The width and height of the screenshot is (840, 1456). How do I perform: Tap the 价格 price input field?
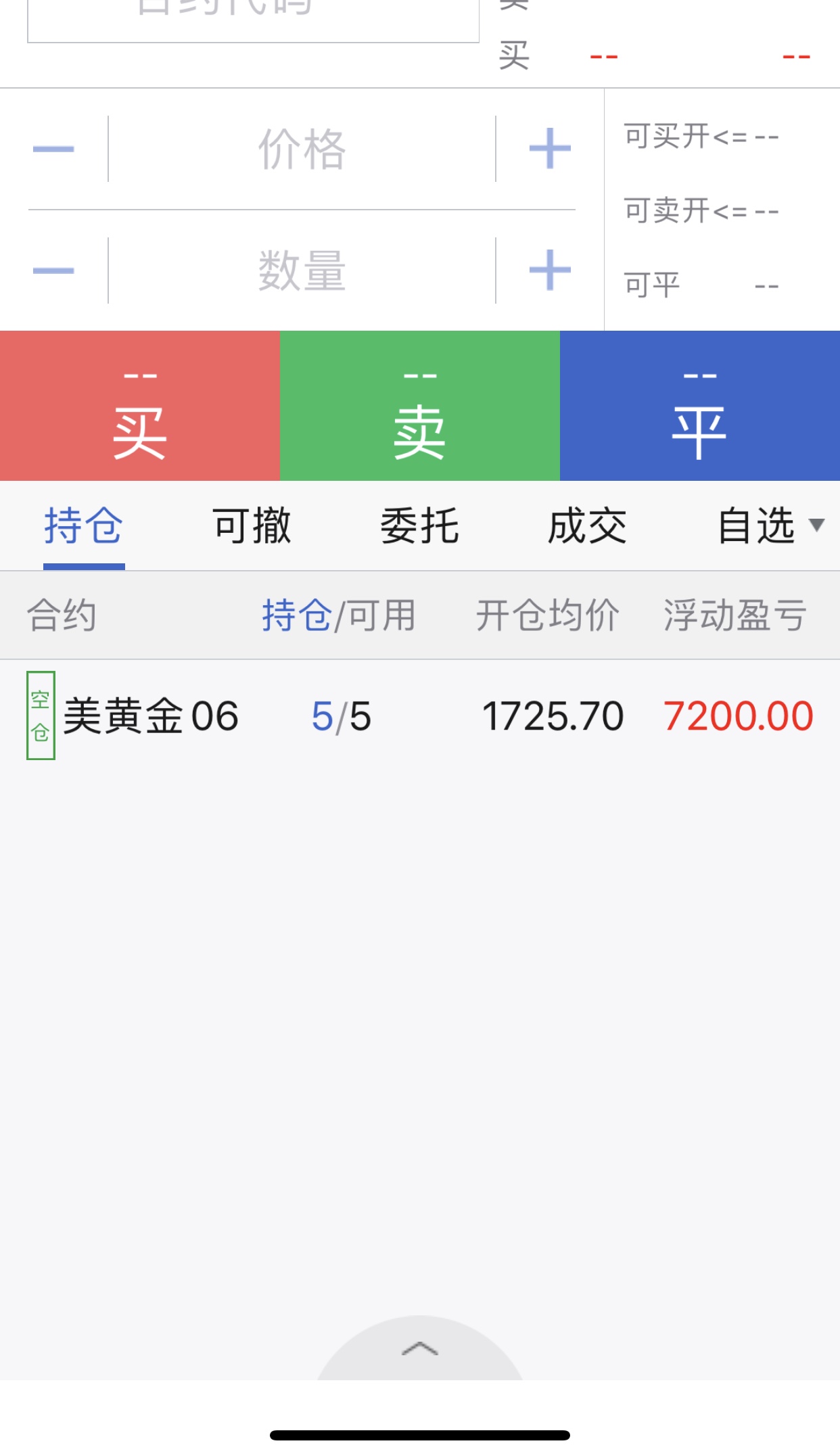pos(302,149)
